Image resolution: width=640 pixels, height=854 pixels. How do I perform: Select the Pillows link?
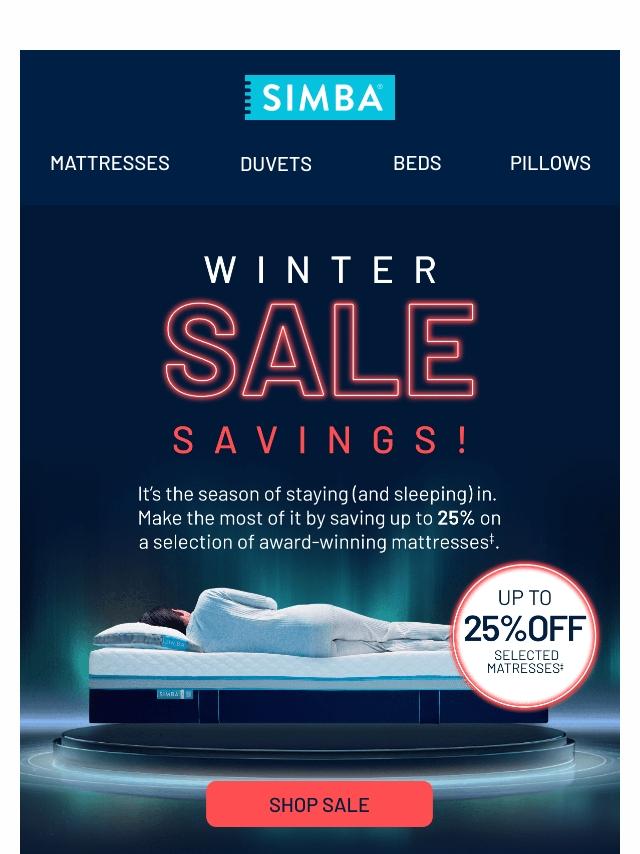550,163
